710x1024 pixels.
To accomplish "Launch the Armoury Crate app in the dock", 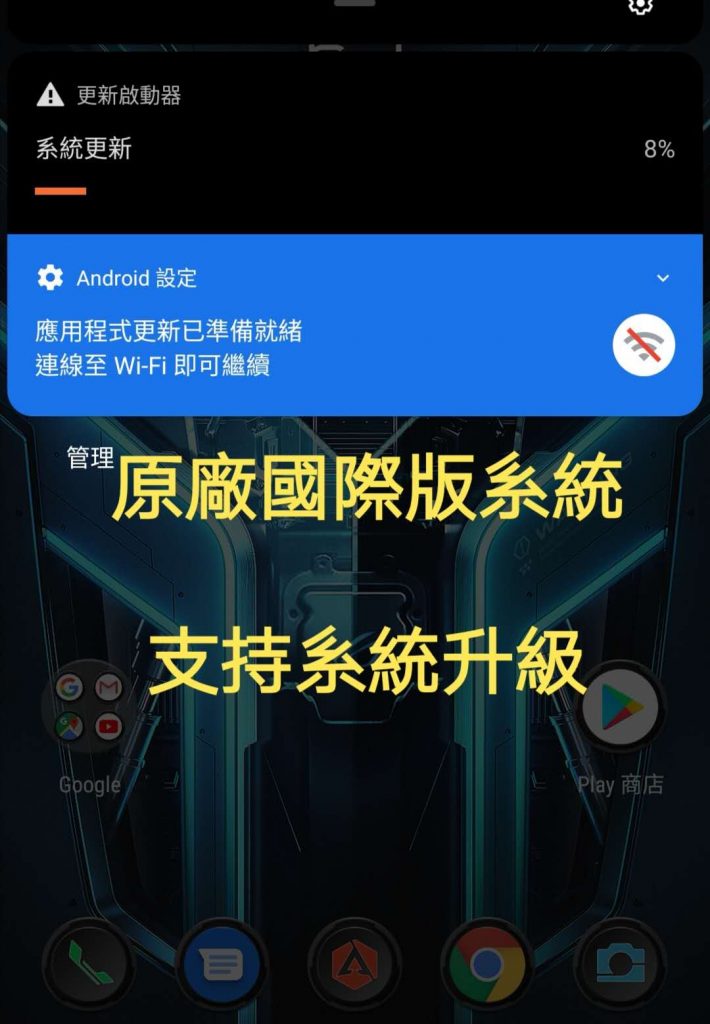I will coord(354,965).
